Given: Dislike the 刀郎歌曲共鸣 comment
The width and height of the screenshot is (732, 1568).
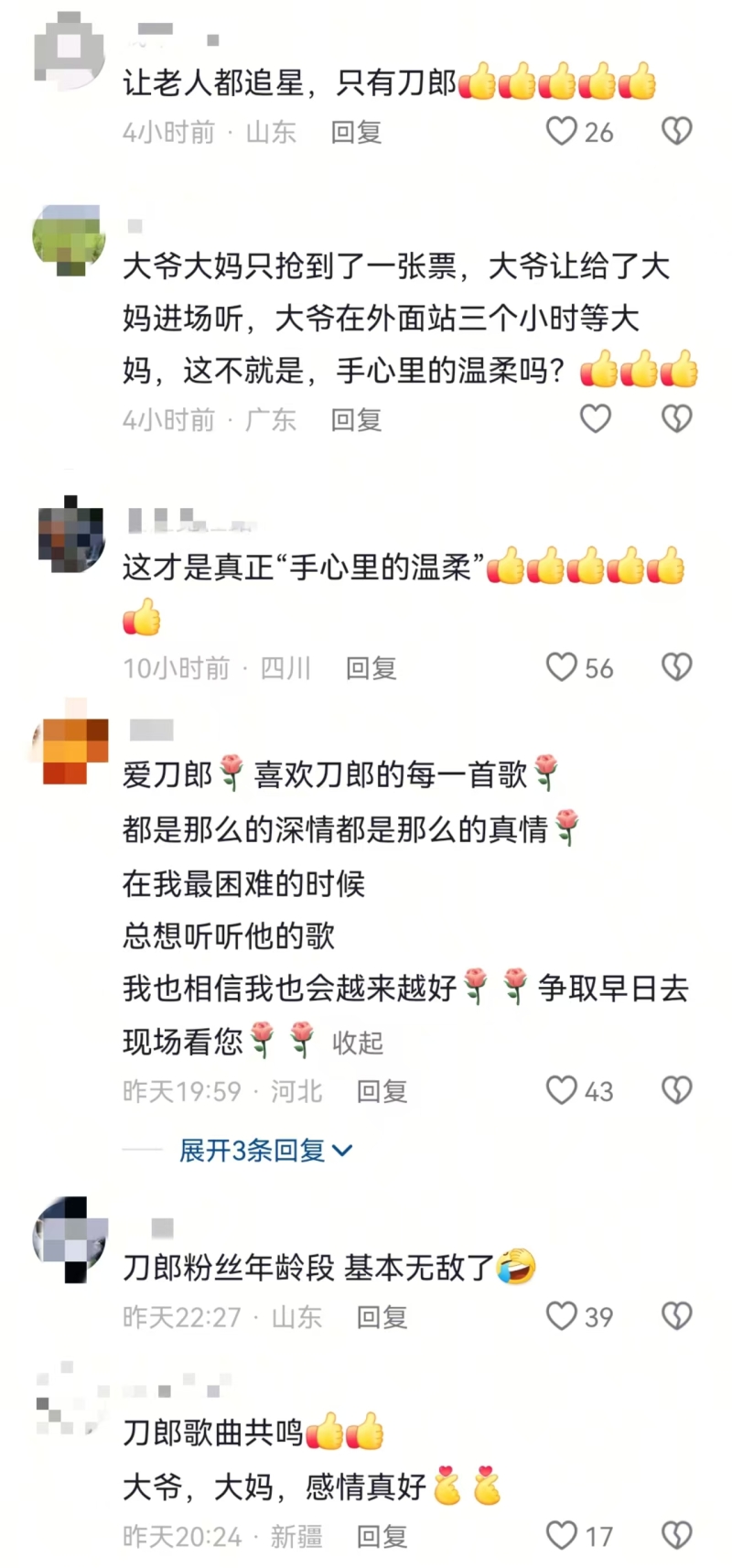Looking at the screenshot, I should point(676,1535).
